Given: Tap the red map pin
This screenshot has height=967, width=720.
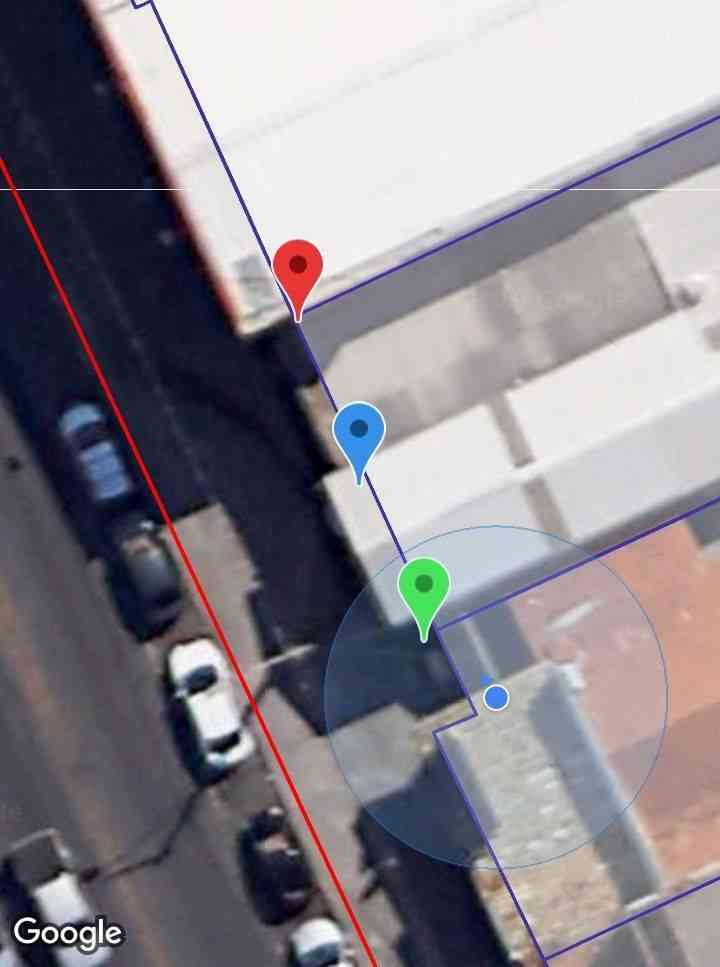Looking at the screenshot, I should (298, 270).
